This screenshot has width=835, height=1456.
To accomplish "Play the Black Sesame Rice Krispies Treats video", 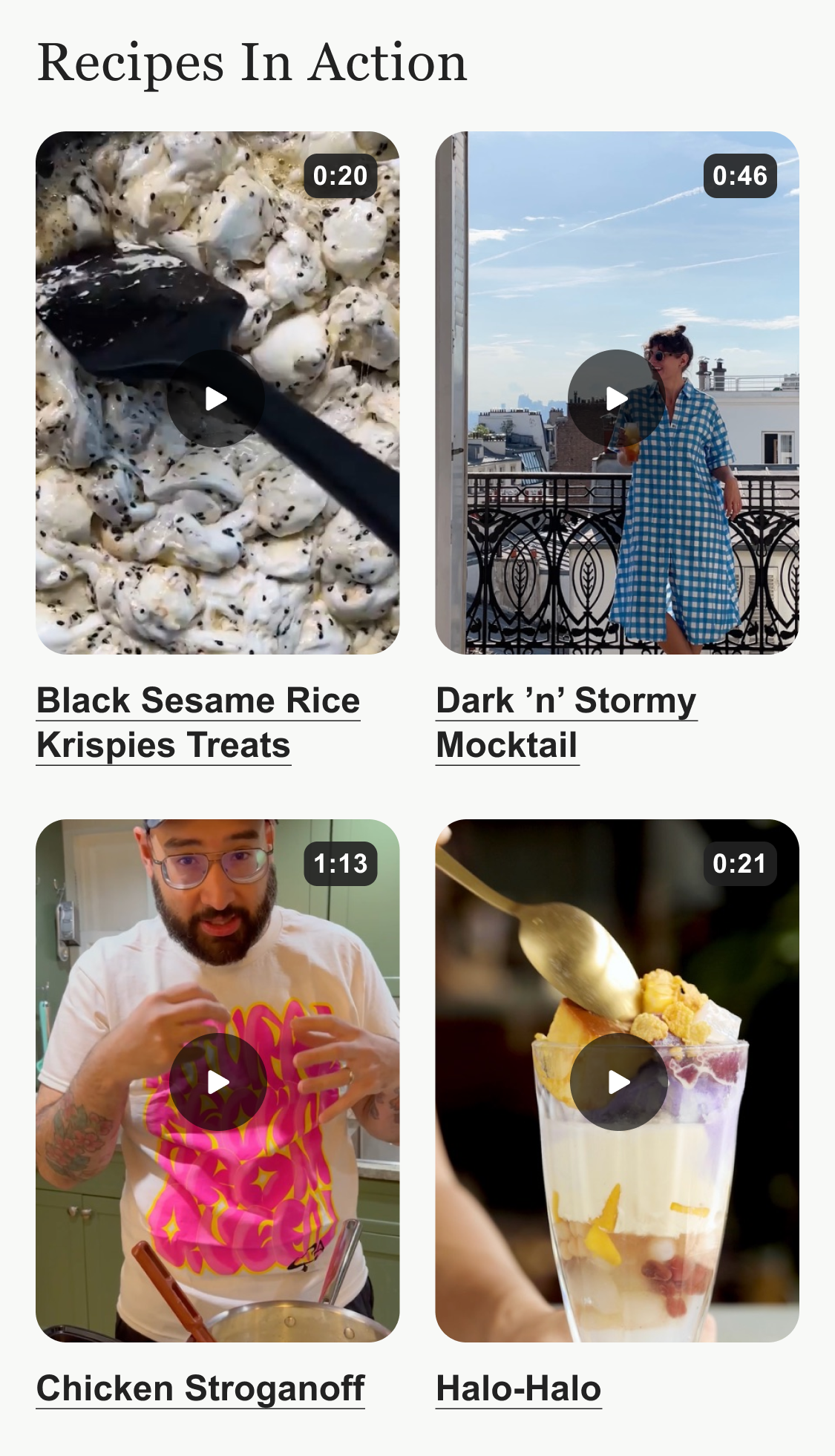I will click(x=215, y=399).
